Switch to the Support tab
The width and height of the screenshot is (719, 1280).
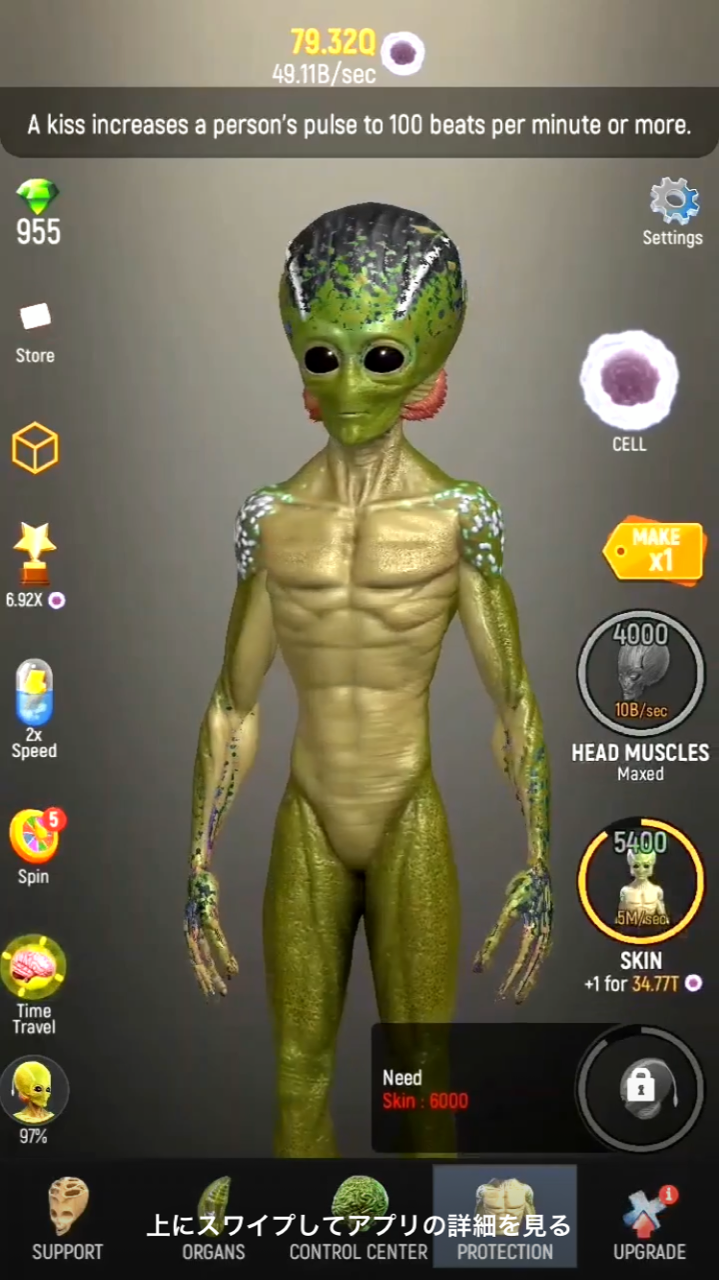point(67,1218)
